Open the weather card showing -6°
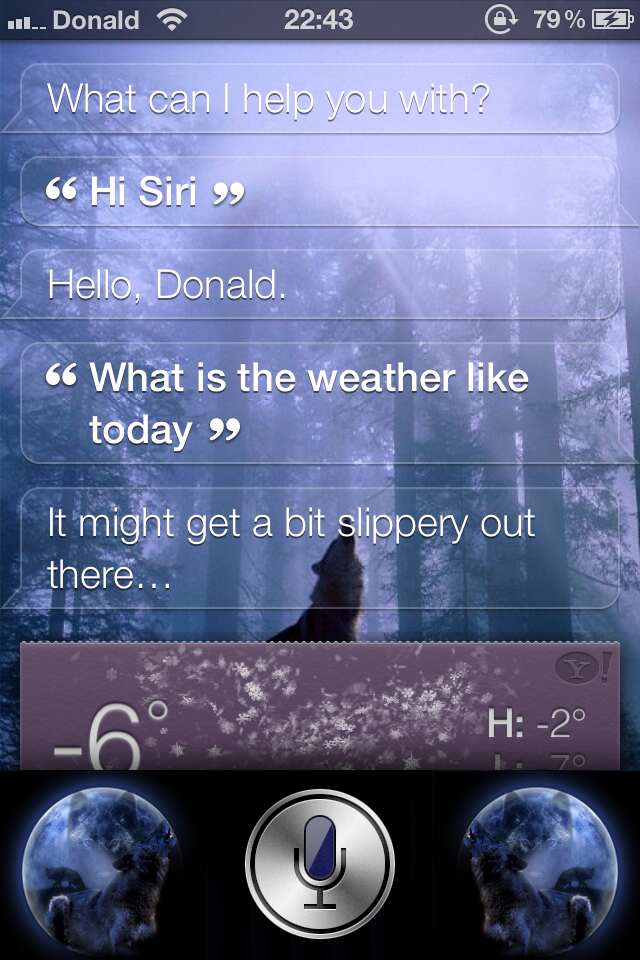The image size is (640, 960). point(320,708)
